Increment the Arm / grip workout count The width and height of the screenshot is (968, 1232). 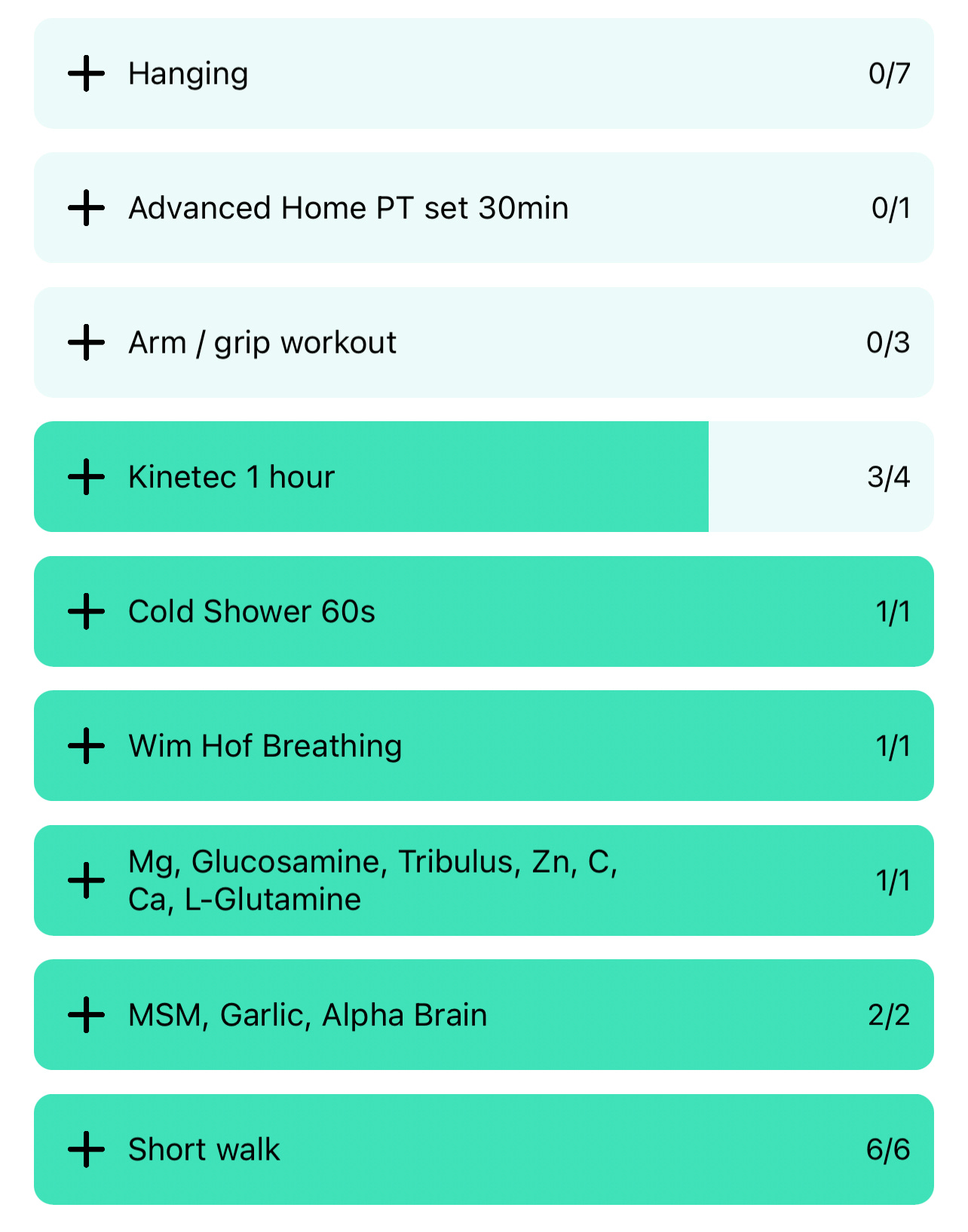pyautogui.click(x=87, y=343)
